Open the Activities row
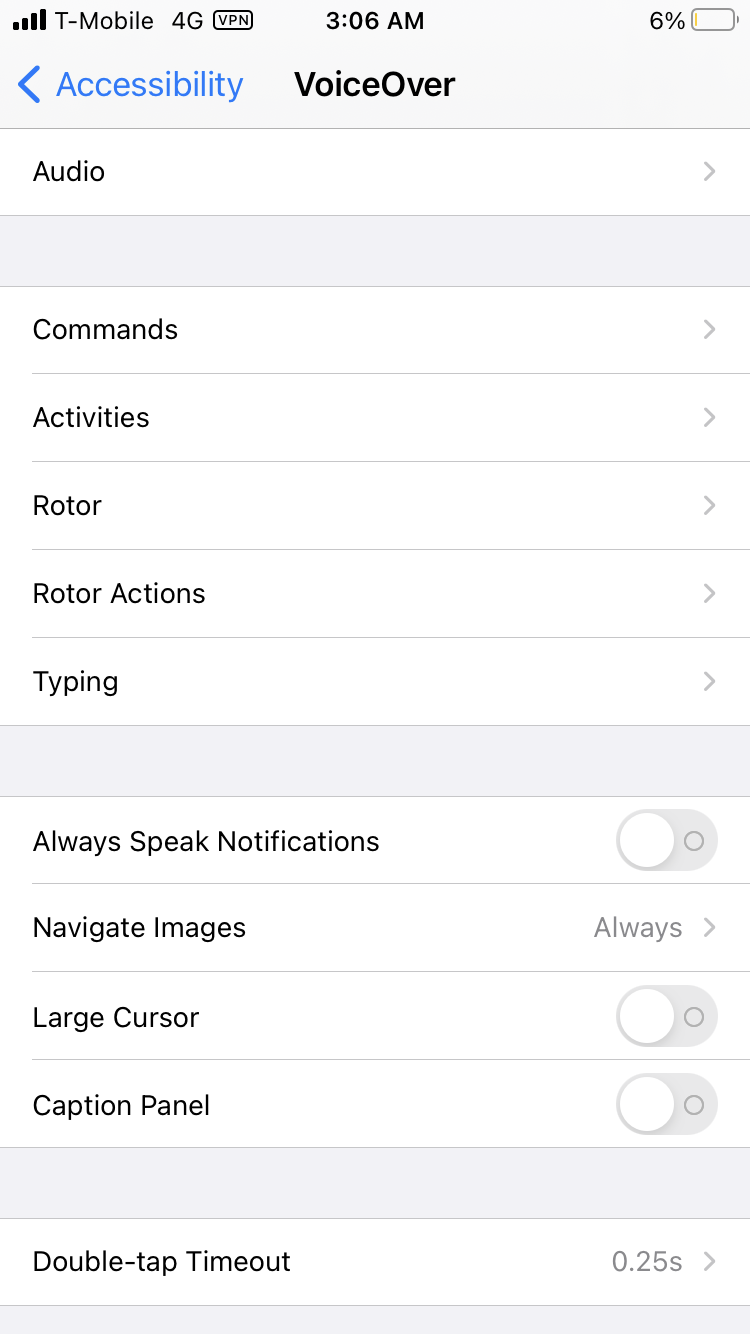Image resolution: width=750 pixels, height=1334 pixels. [x=374, y=418]
